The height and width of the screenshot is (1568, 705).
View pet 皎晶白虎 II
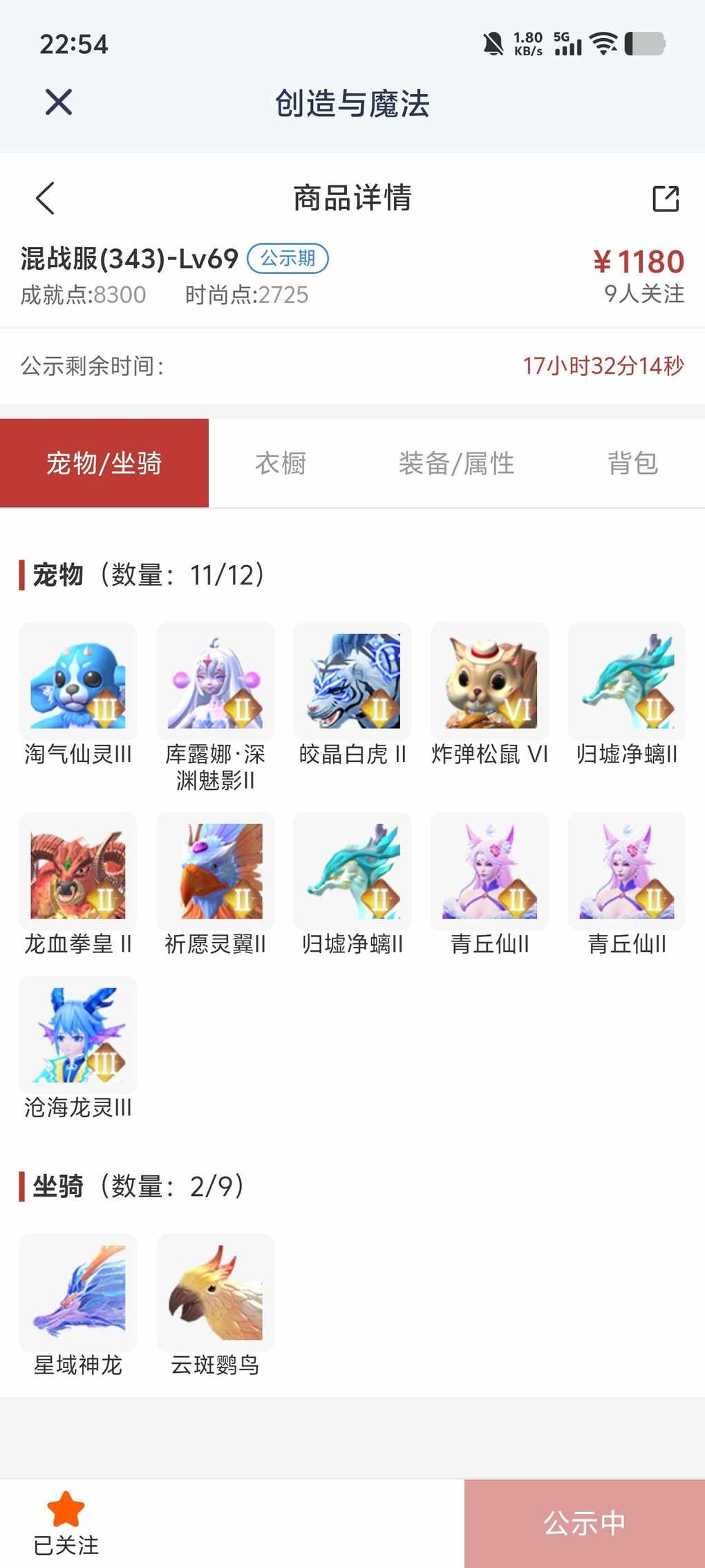[352, 681]
